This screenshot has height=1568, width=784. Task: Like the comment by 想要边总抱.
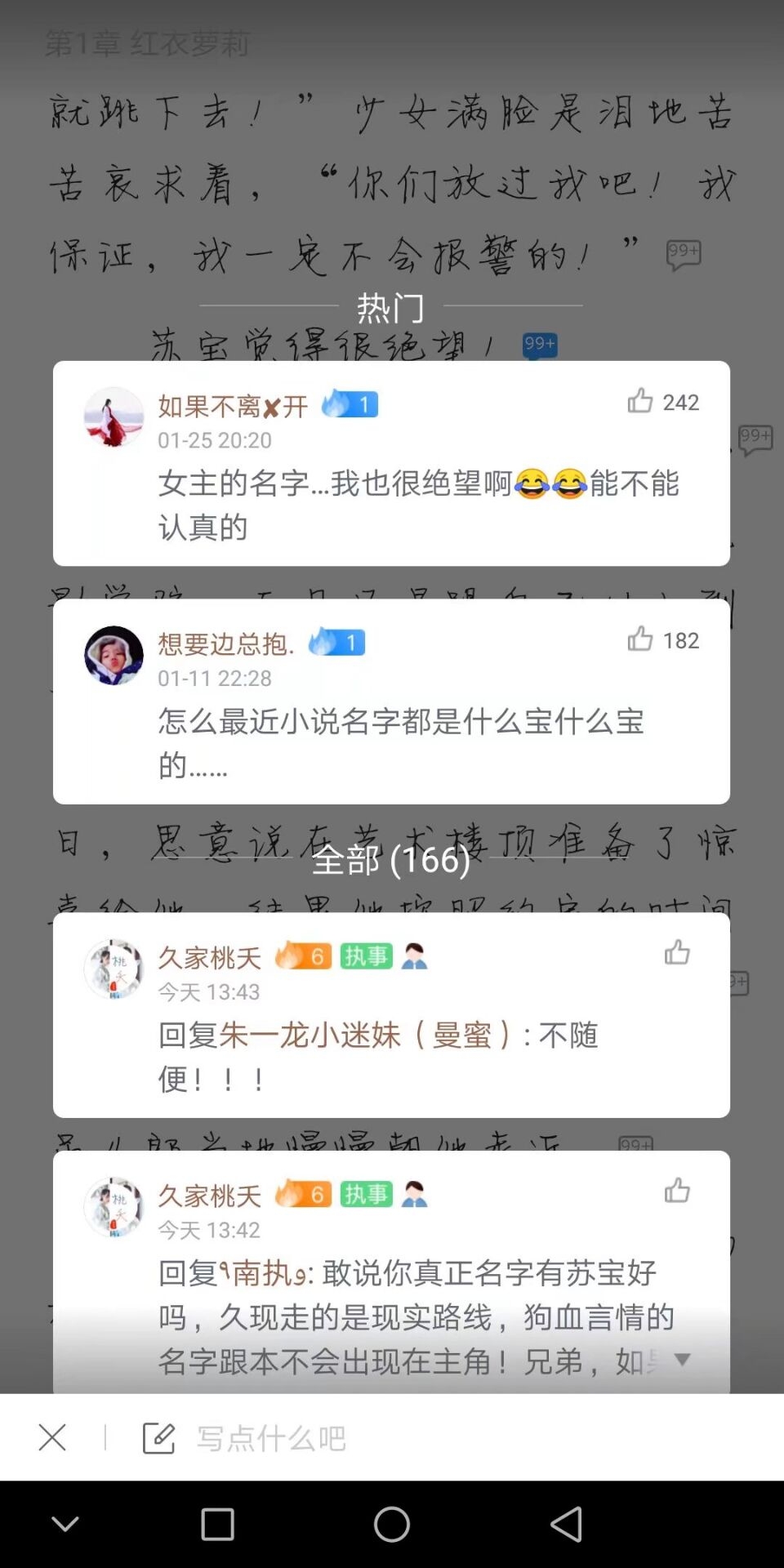click(x=640, y=639)
